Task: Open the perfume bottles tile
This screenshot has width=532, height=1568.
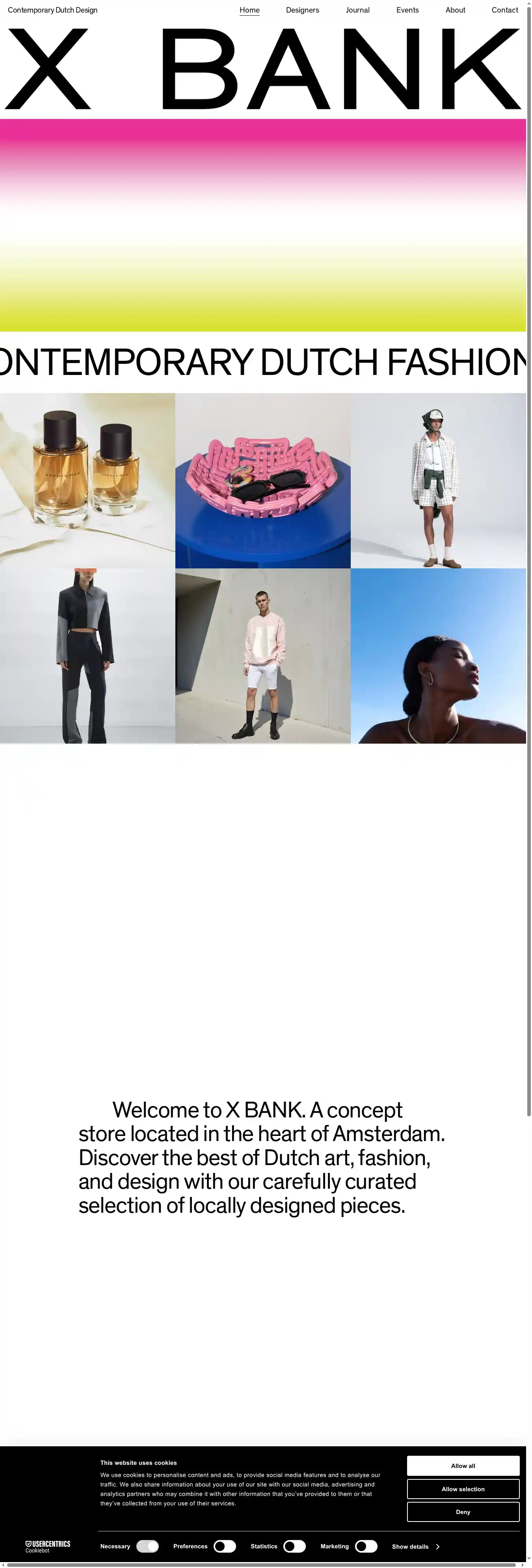Action: tap(87, 480)
